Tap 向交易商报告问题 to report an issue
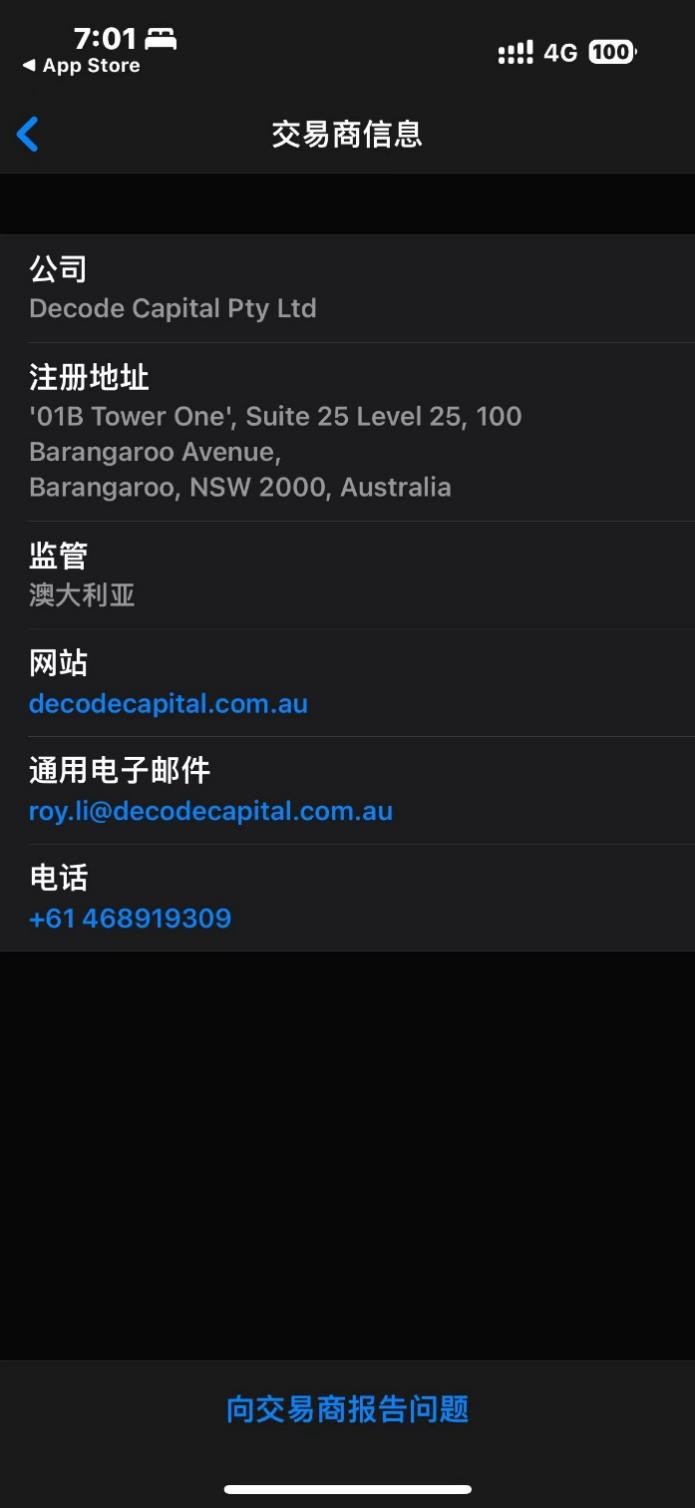 click(x=347, y=1409)
